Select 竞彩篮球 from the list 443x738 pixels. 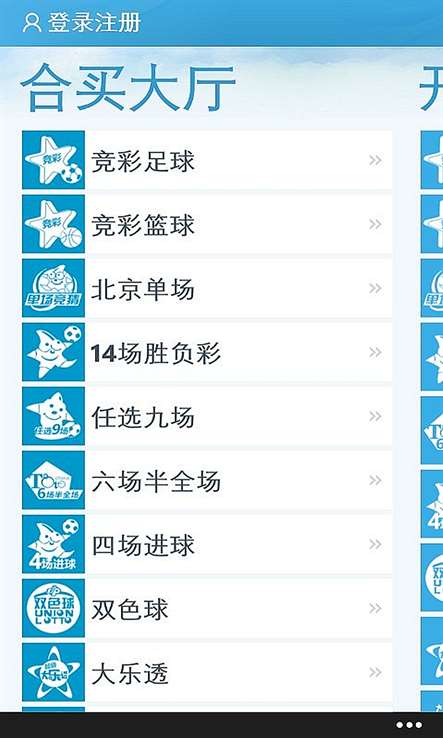pos(207,224)
